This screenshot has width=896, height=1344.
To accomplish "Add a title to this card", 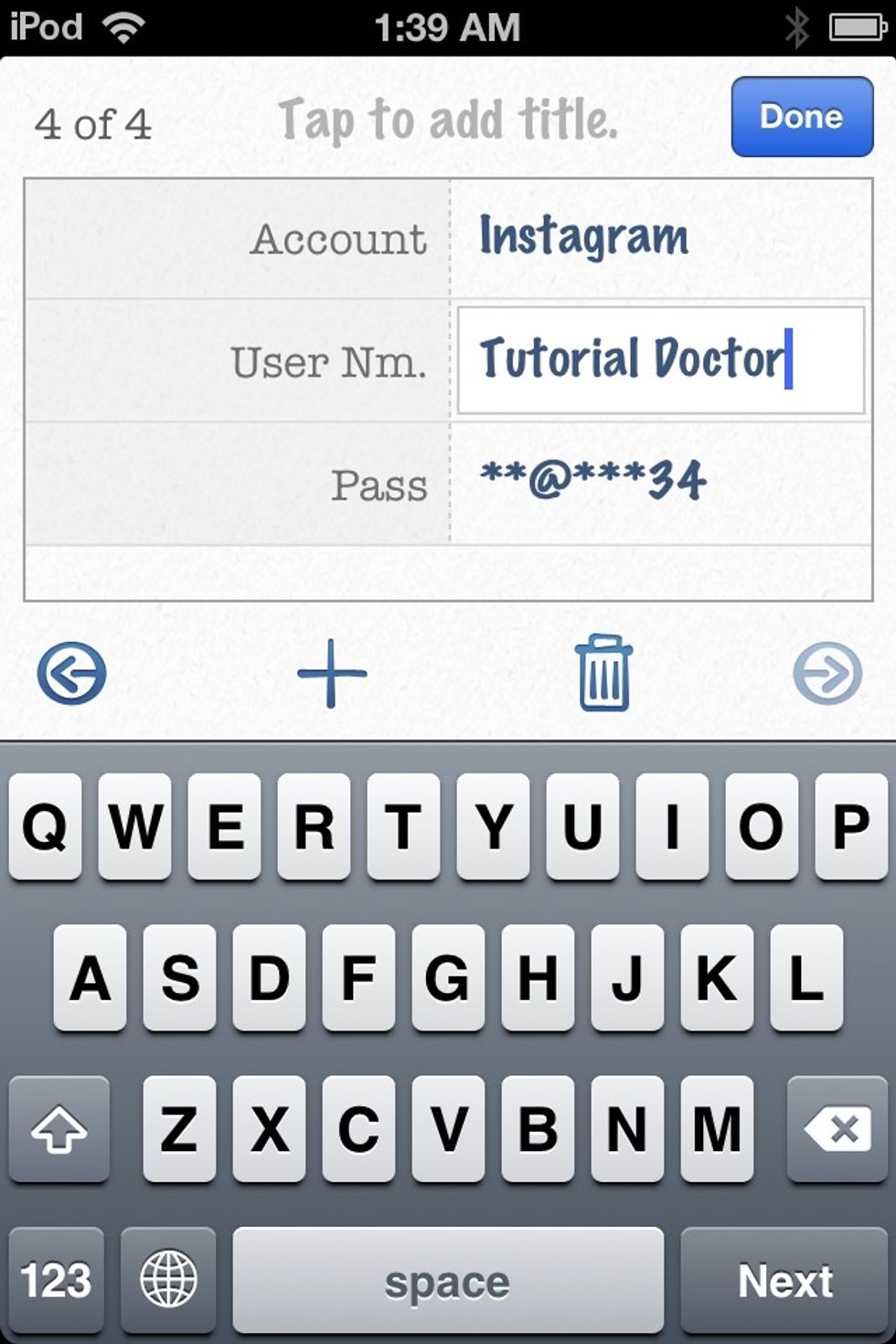I will [x=447, y=121].
